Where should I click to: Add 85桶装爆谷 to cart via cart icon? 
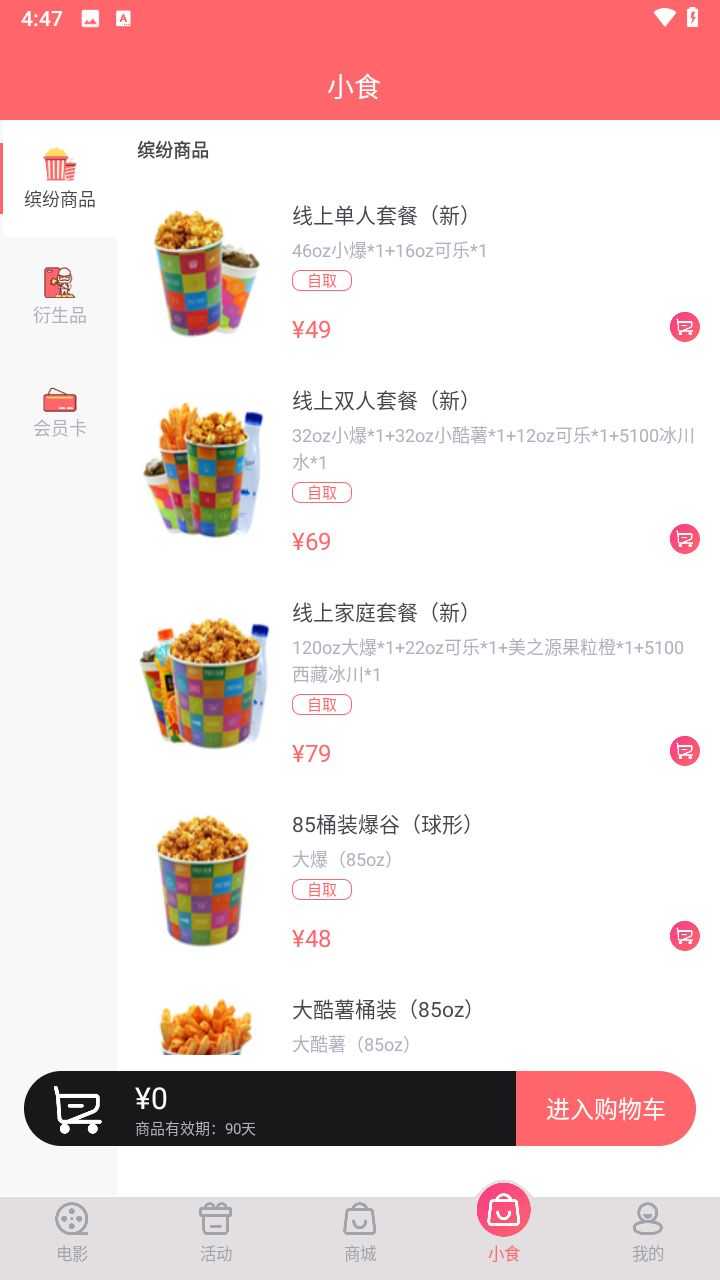684,937
